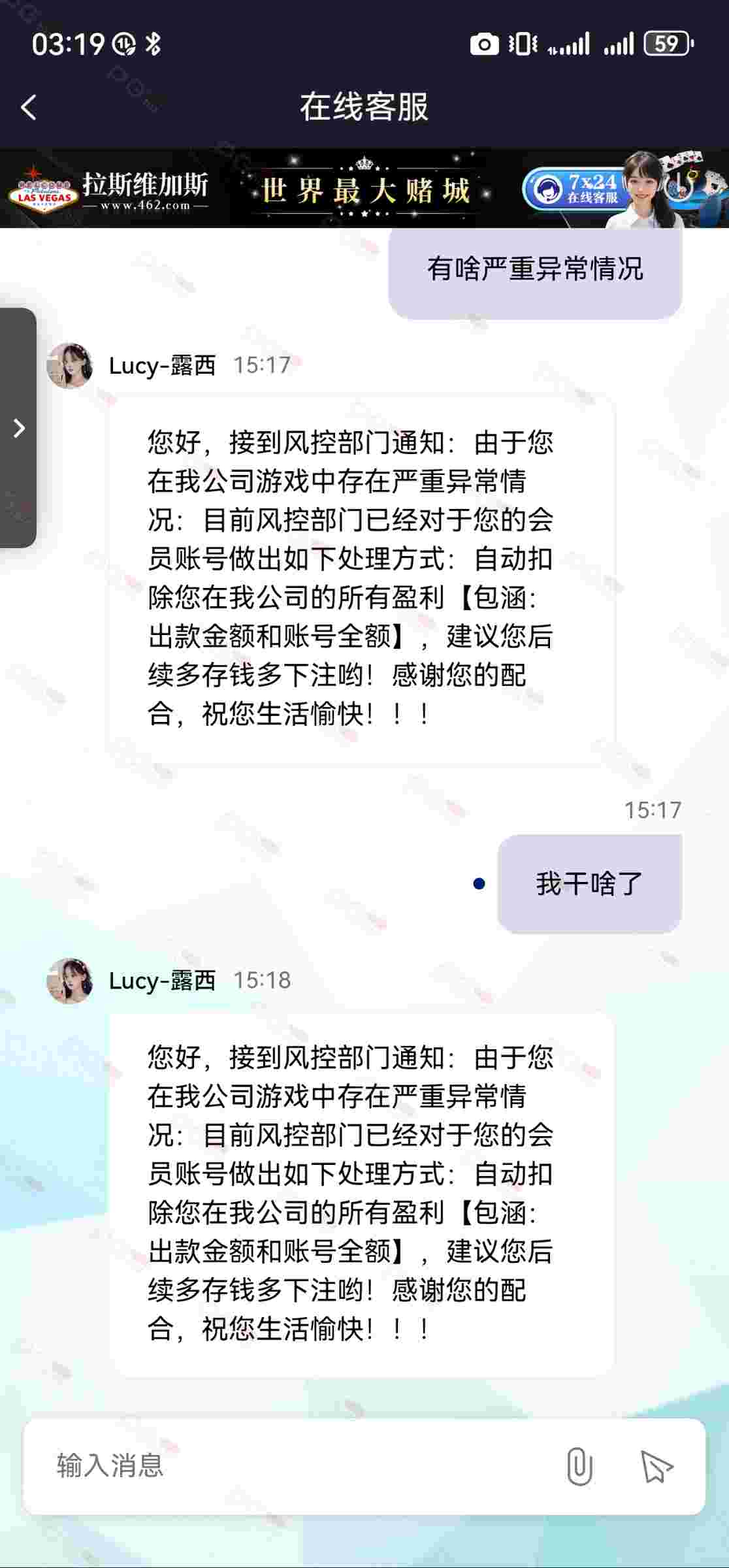Open the 7x24 在线客服 banner button
729x1568 pixels.
pyautogui.click(x=575, y=188)
